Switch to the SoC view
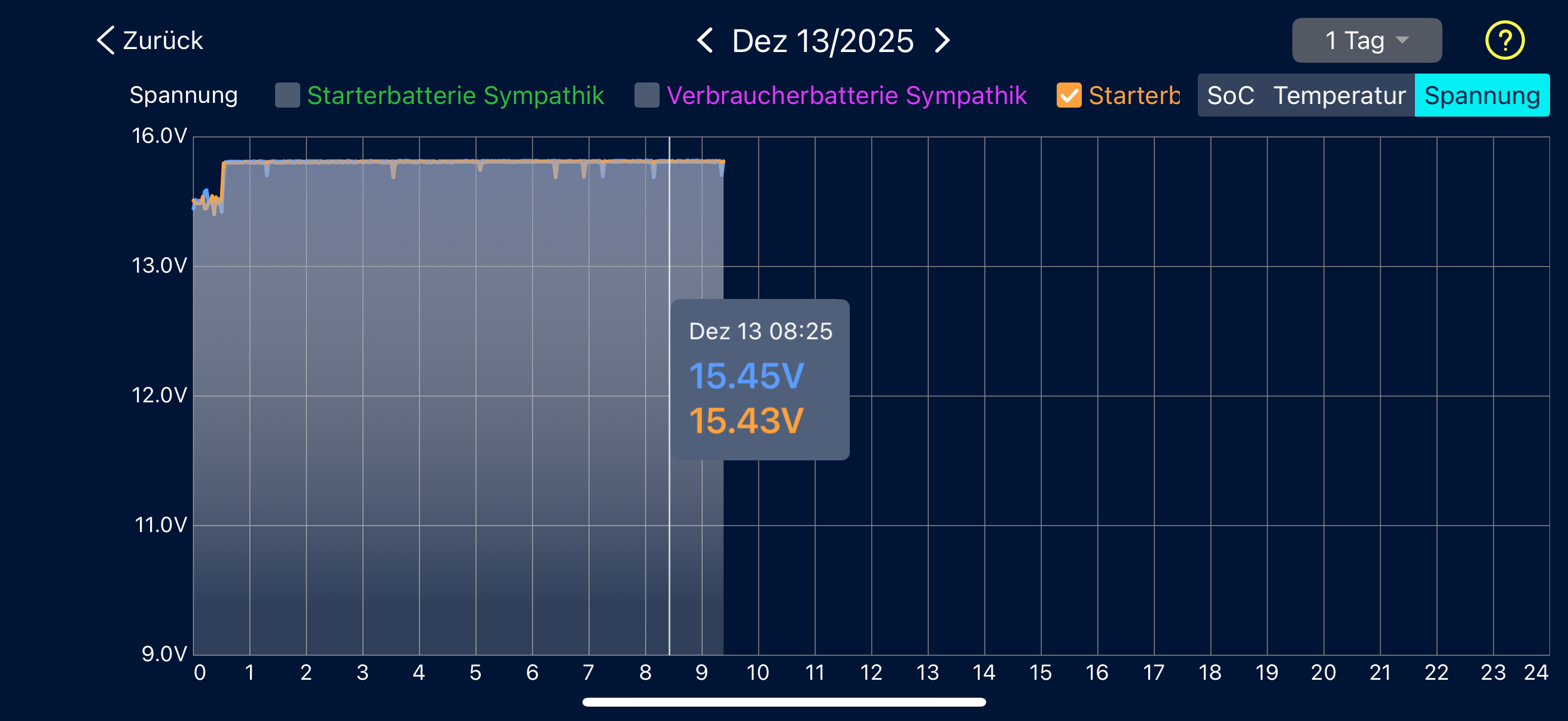Viewport: 1568px width, 721px height. pos(1230,96)
